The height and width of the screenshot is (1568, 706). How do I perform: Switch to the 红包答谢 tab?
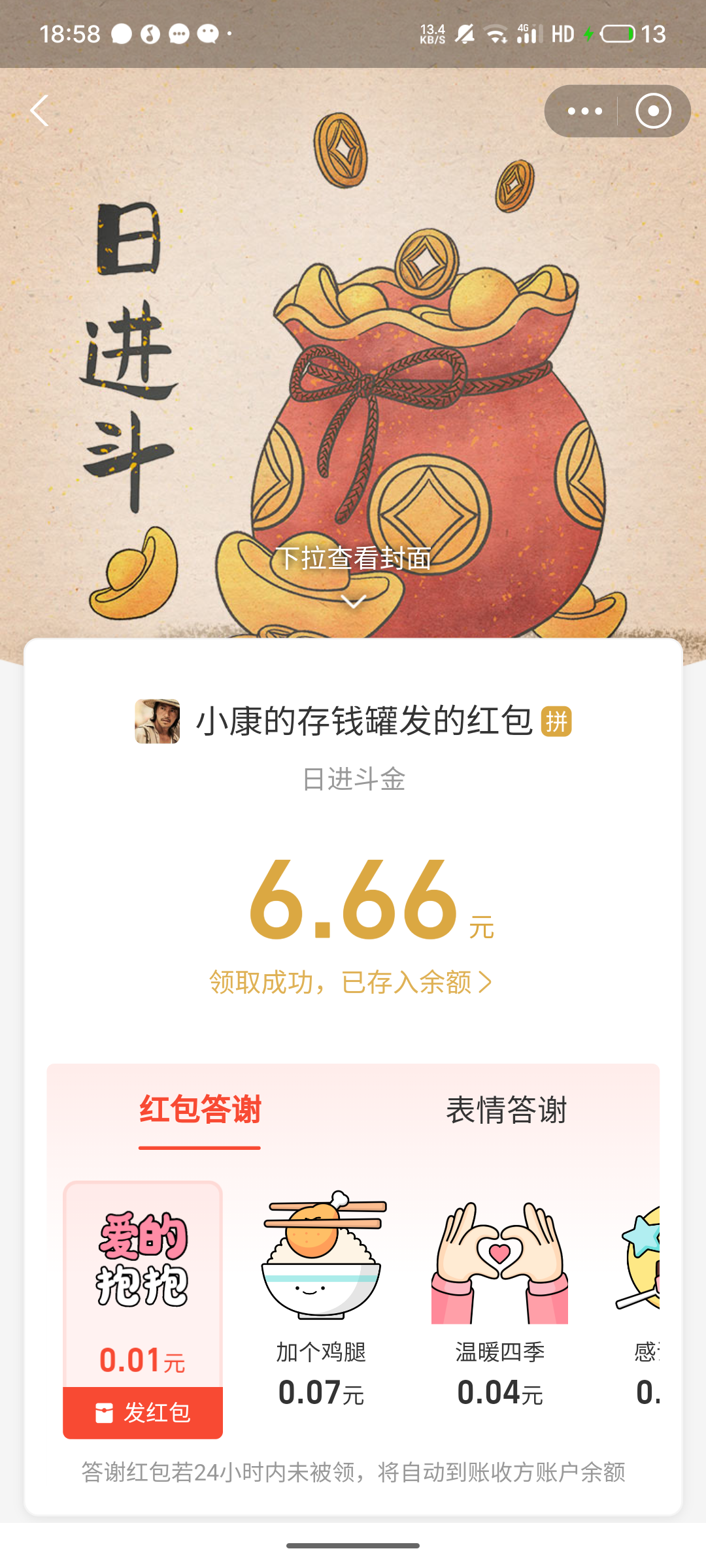click(200, 1109)
